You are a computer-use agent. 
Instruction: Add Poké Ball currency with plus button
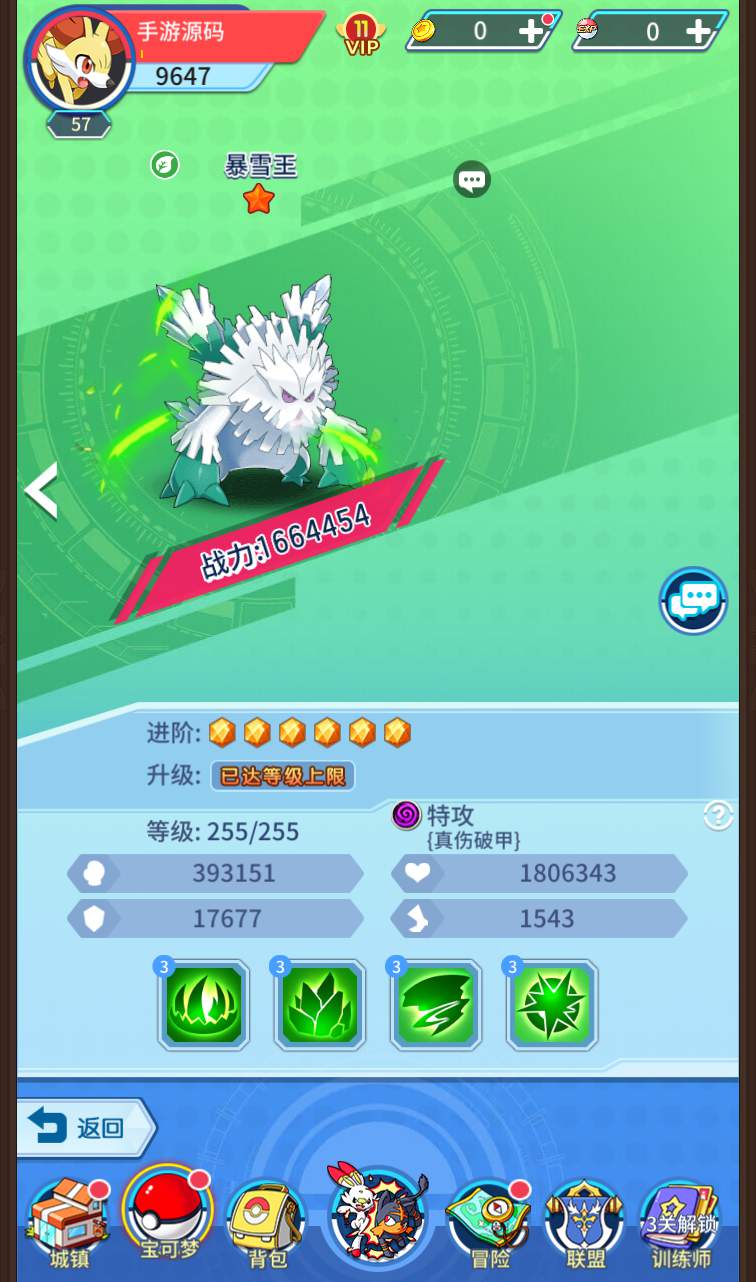(699, 32)
